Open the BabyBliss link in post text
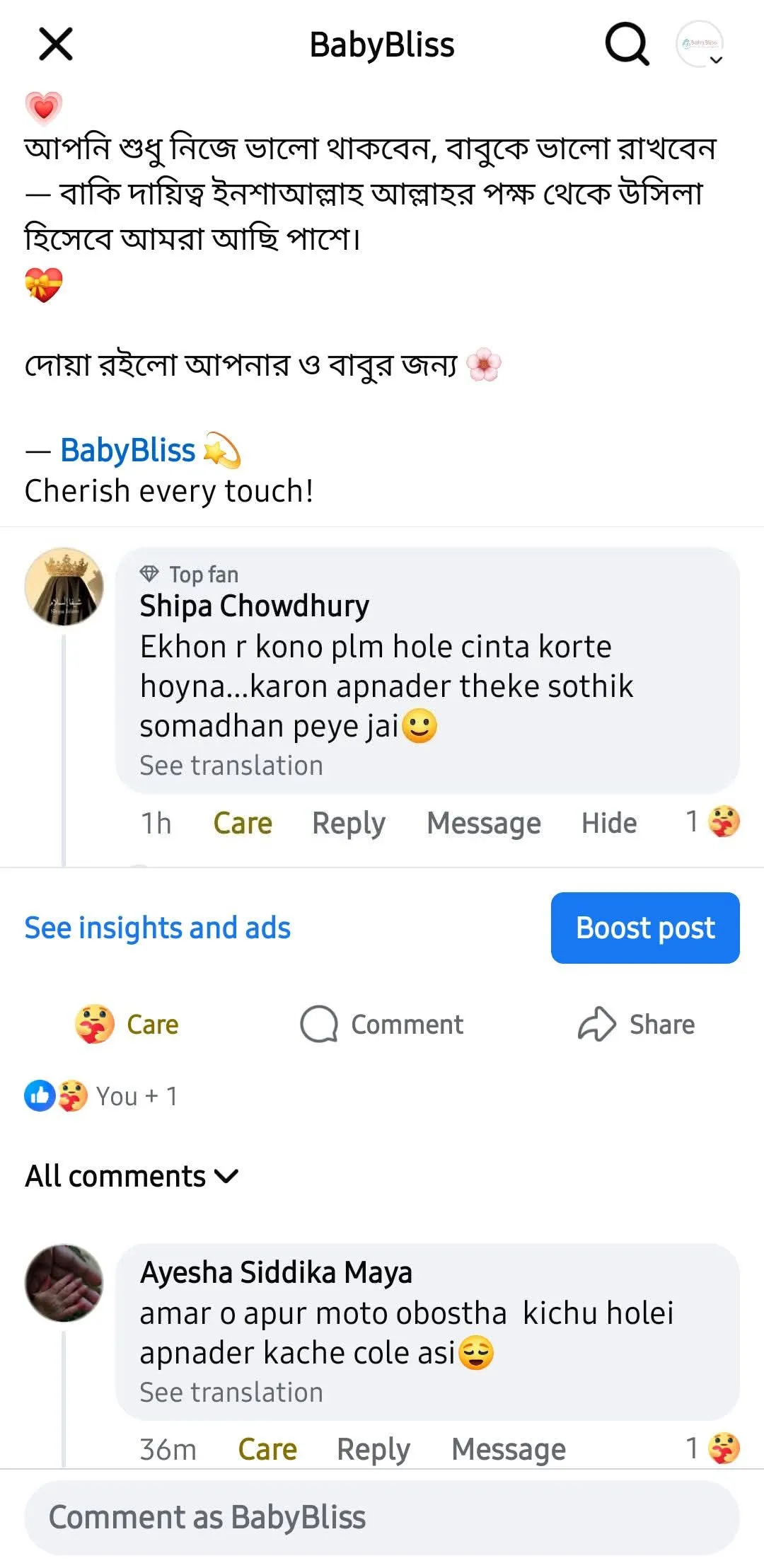This screenshot has width=764, height=1568. pyautogui.click(x=127, y=451)
